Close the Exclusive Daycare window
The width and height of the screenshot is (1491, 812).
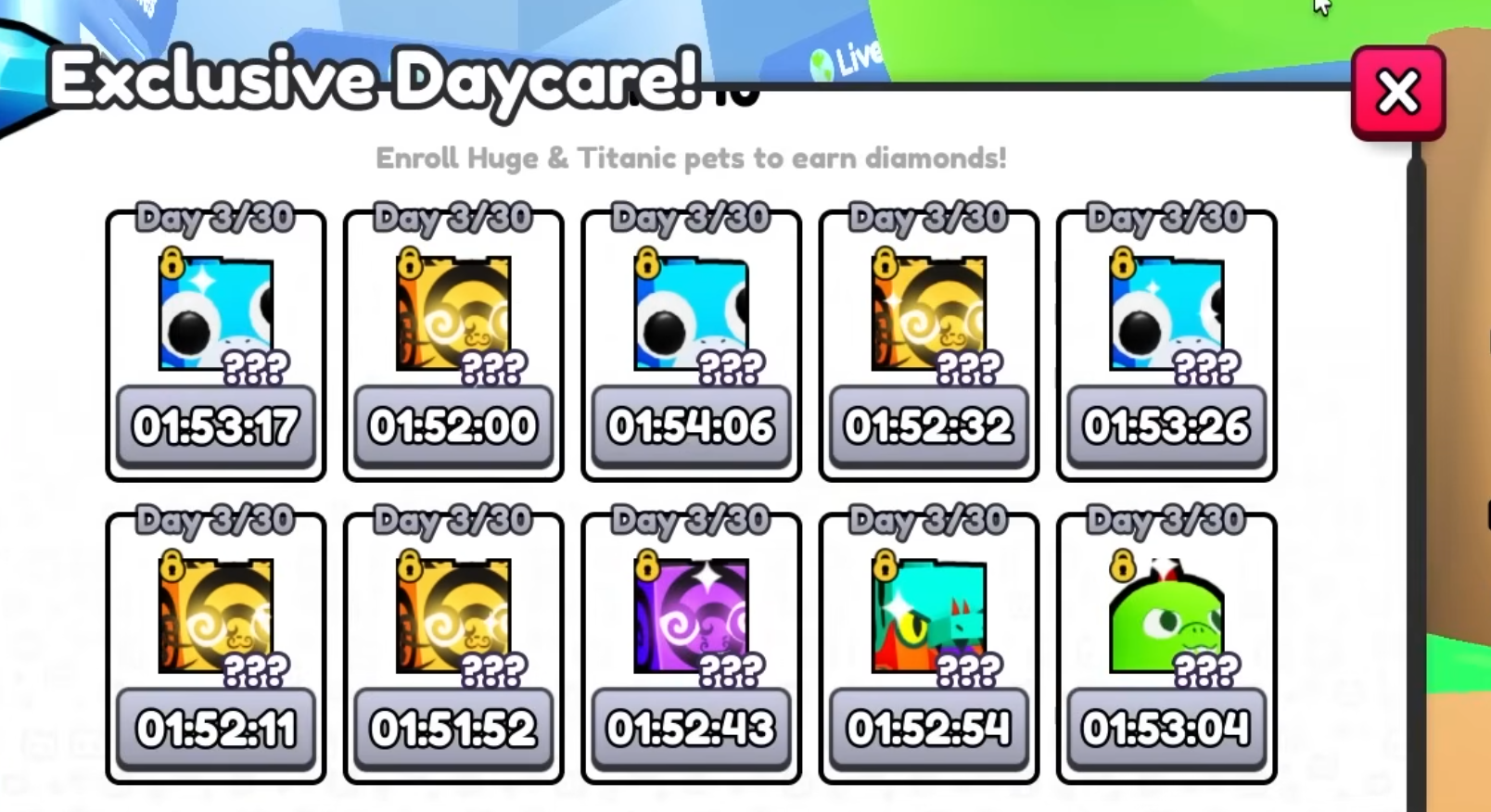pyautogui.click(x=1397, y=94)
